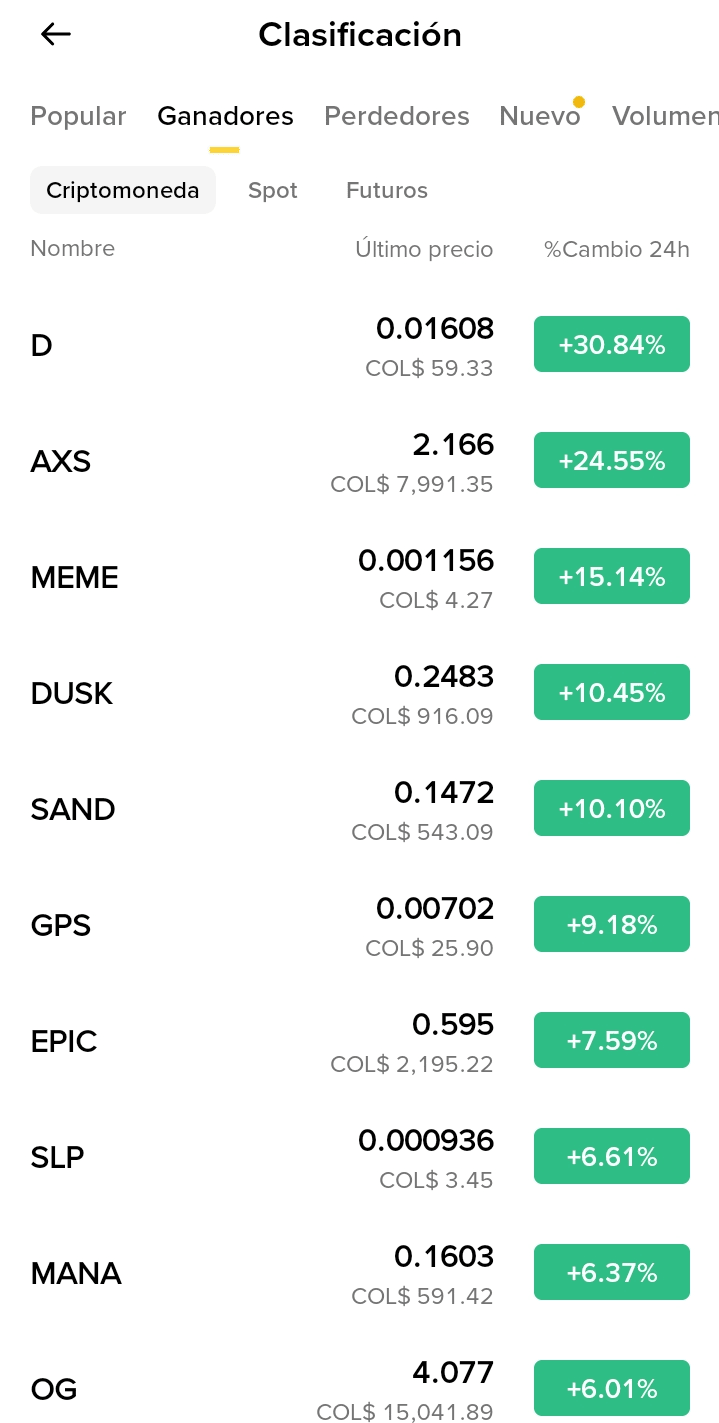This screenshot has width=719, height=1423.
Task: Open the OG coin row
Action: click(54, 1389)
